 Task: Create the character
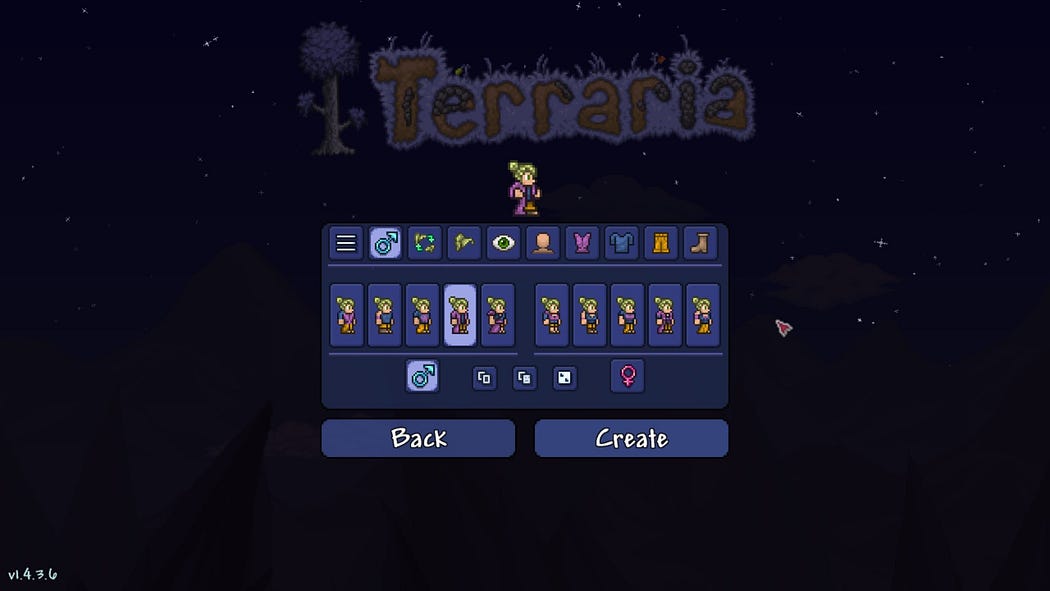pyautogui.click(x=631, y=438)
